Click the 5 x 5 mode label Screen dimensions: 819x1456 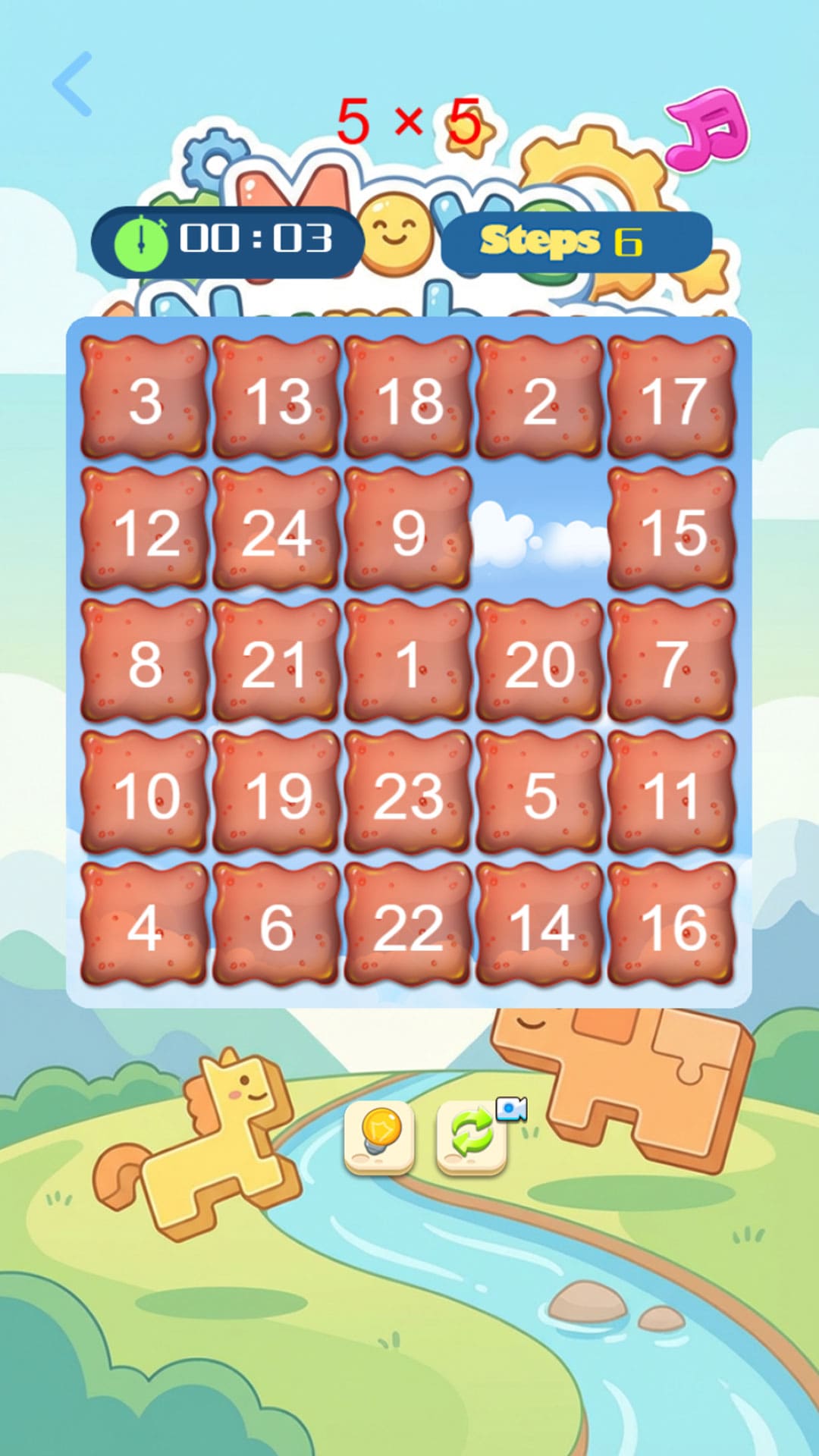[x=409, y=120]
